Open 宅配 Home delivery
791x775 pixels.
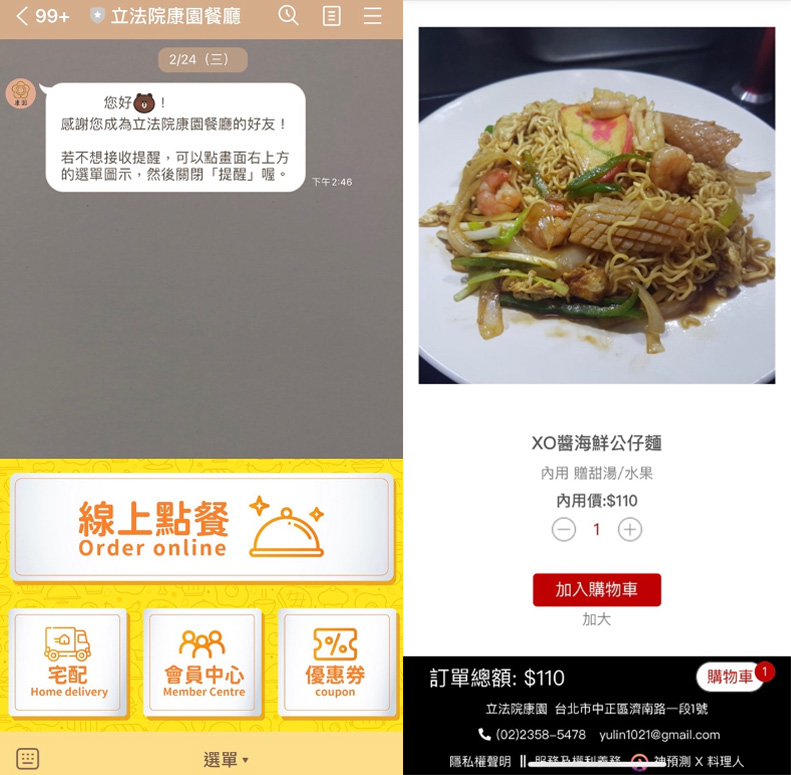68,663
